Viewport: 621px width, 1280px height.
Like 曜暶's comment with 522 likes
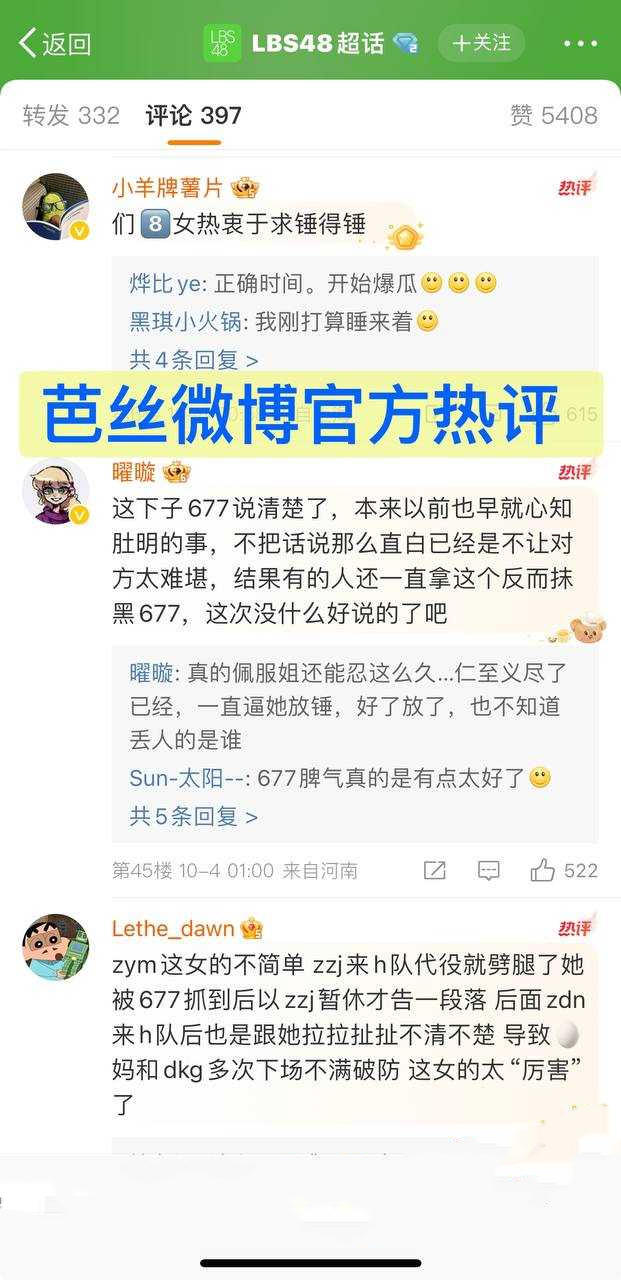(543, 870)
